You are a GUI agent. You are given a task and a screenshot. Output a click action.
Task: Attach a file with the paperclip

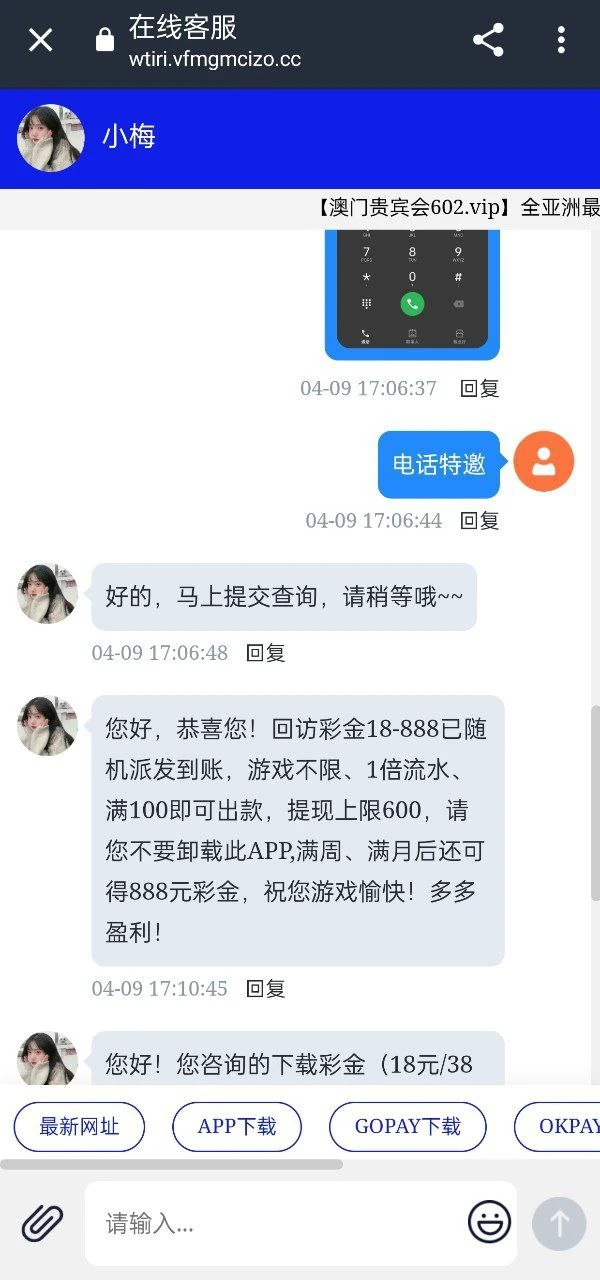pos(42,1223)
